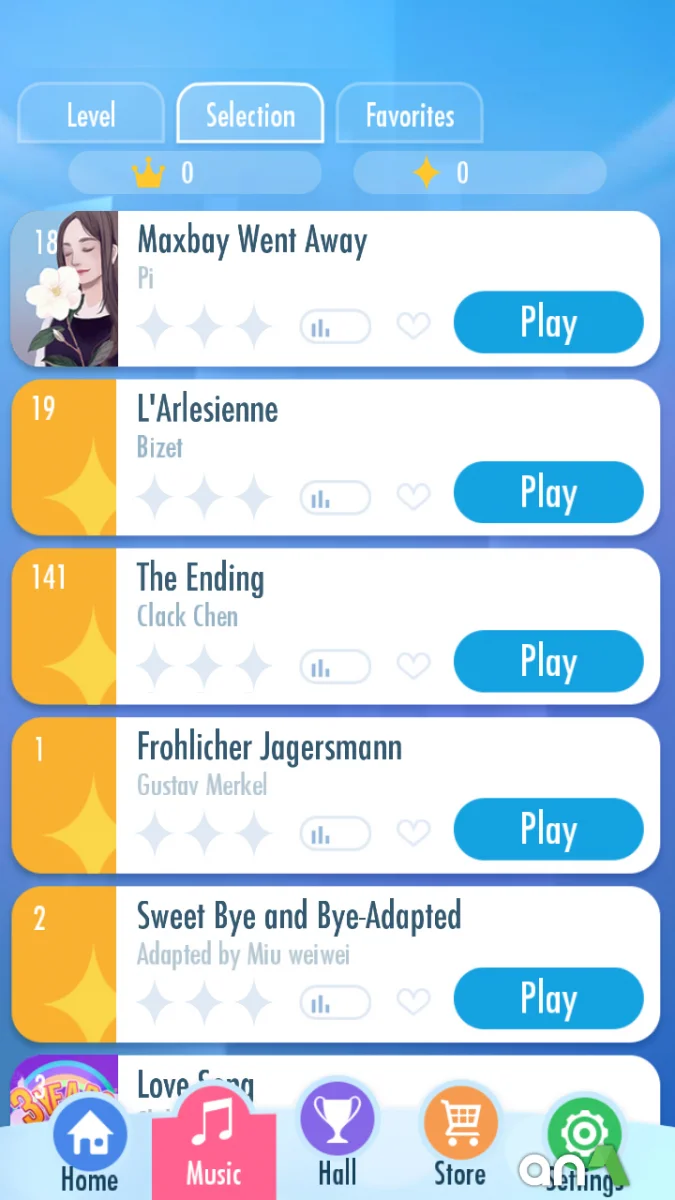Add L'Arlesienne to favorites
The width and height of the screenshot is (675, 1200).
tap(413, 496)
